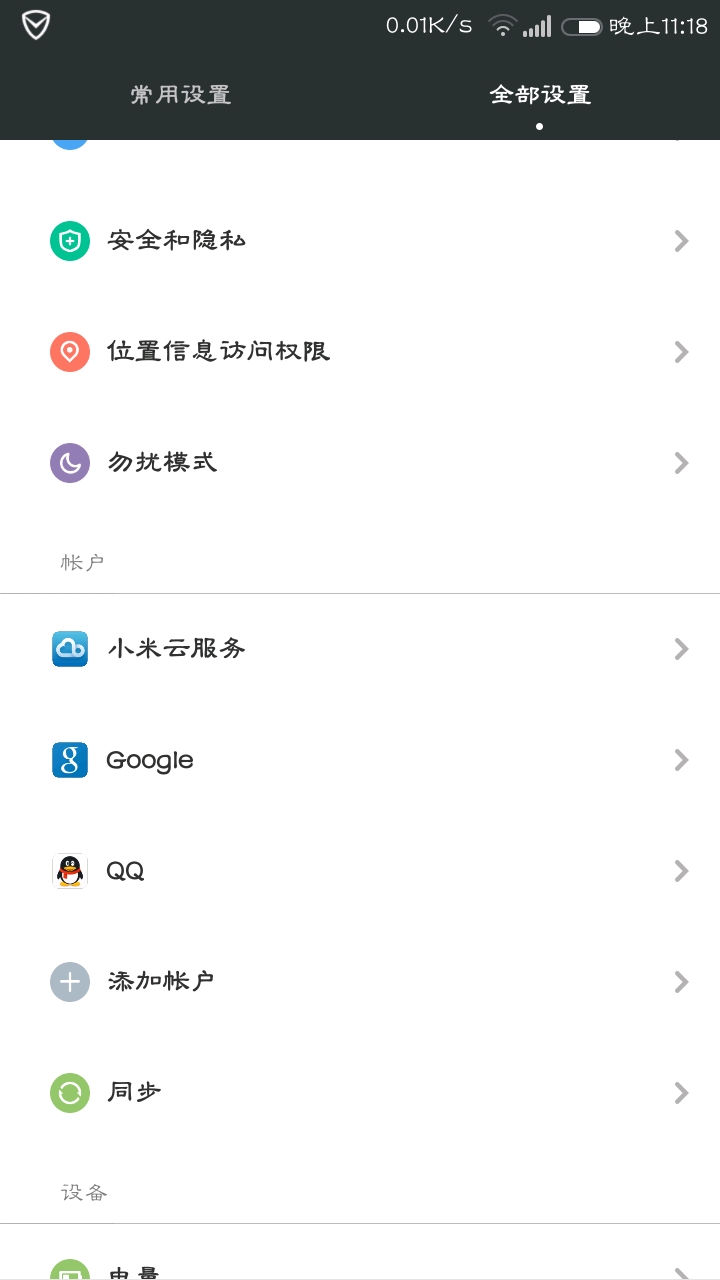Open 同步 sync settings

tap(360, 1093)
